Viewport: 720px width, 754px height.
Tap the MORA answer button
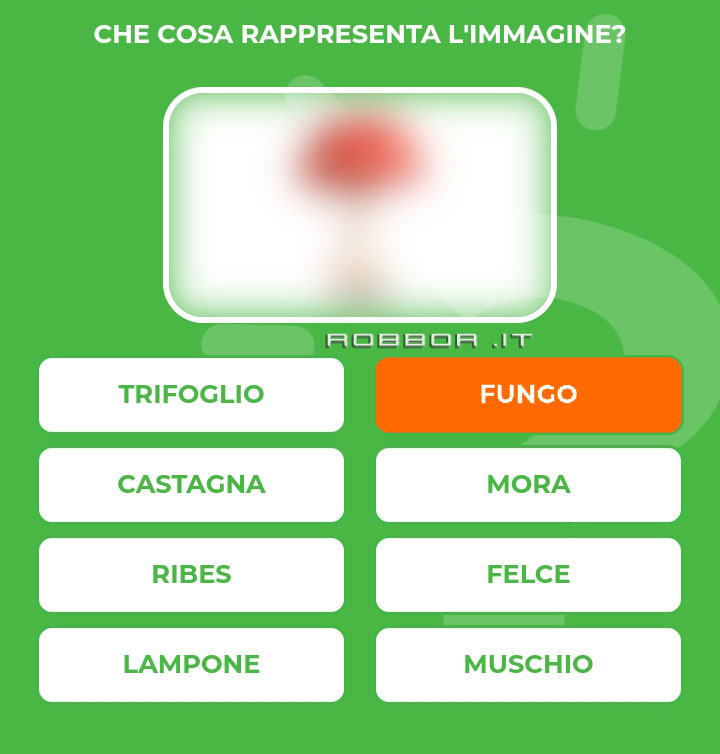coord(528,484)
